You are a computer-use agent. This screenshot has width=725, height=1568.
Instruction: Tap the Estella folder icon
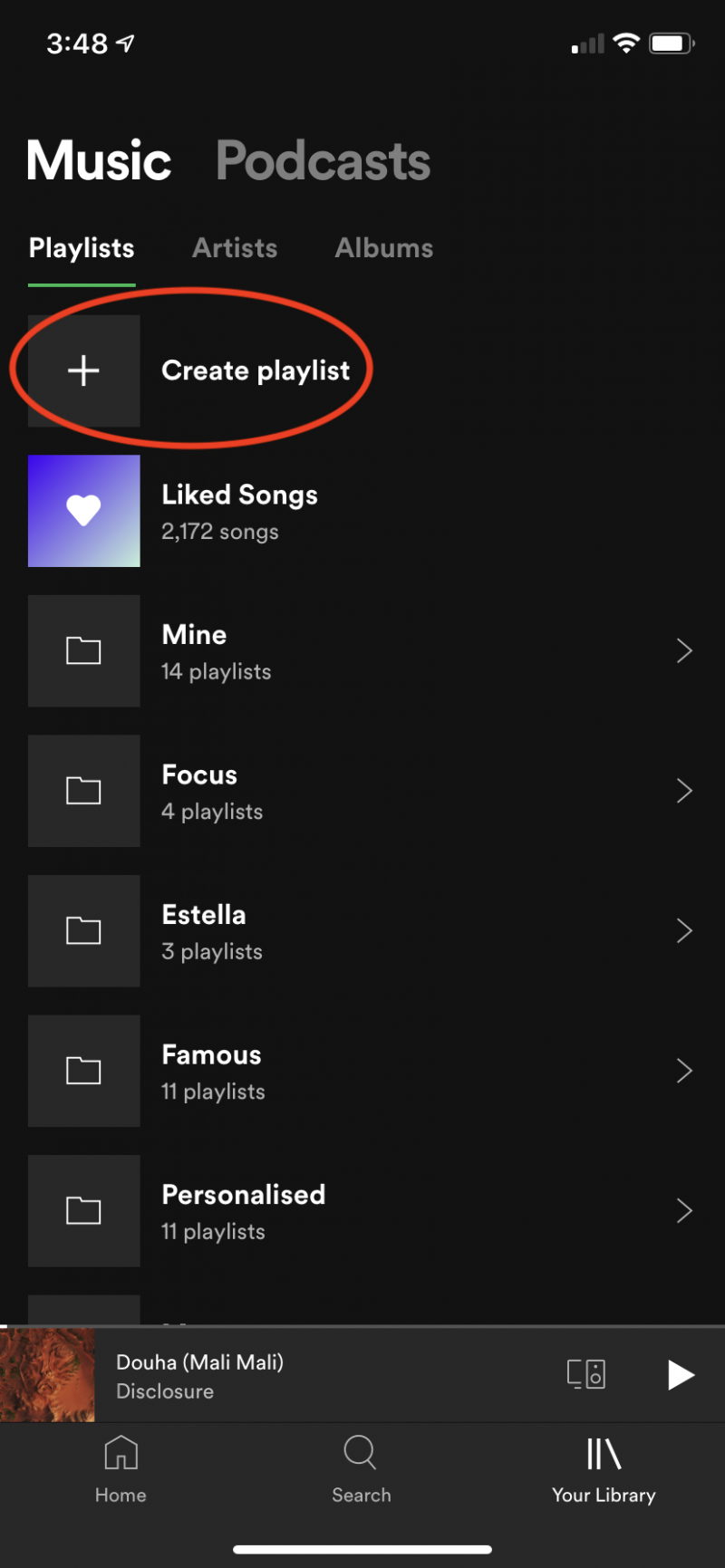pyautogui.click(x=83, y=930)
